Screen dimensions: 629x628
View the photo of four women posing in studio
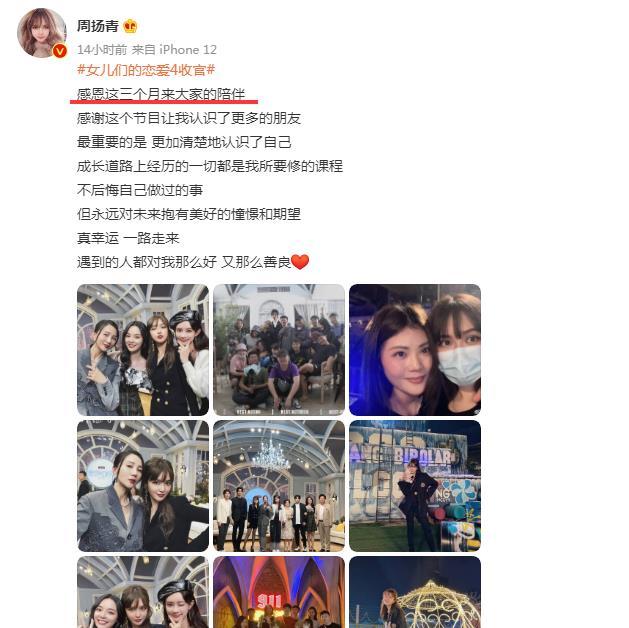143,349
